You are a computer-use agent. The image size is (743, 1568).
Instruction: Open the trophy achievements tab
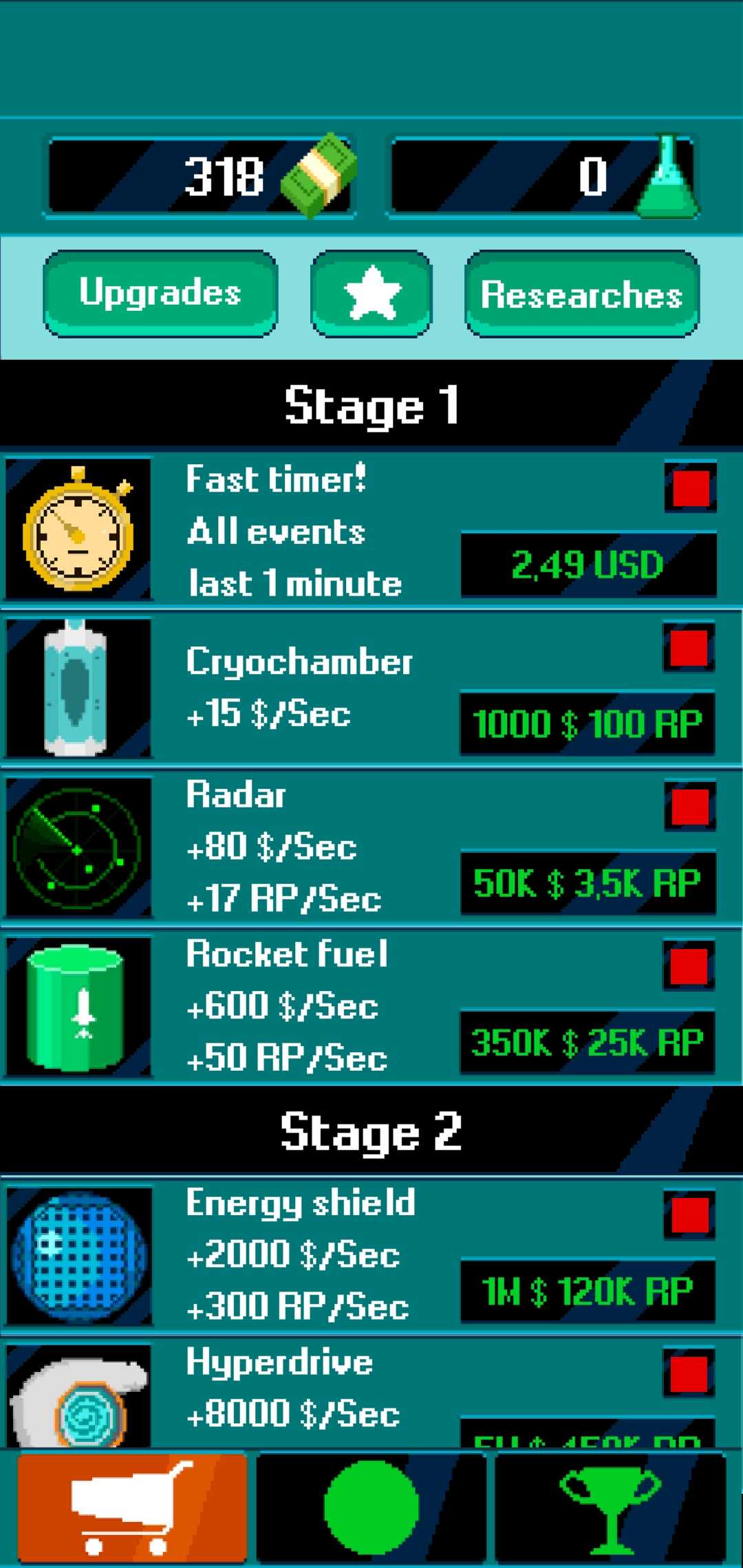point(610,1507)
